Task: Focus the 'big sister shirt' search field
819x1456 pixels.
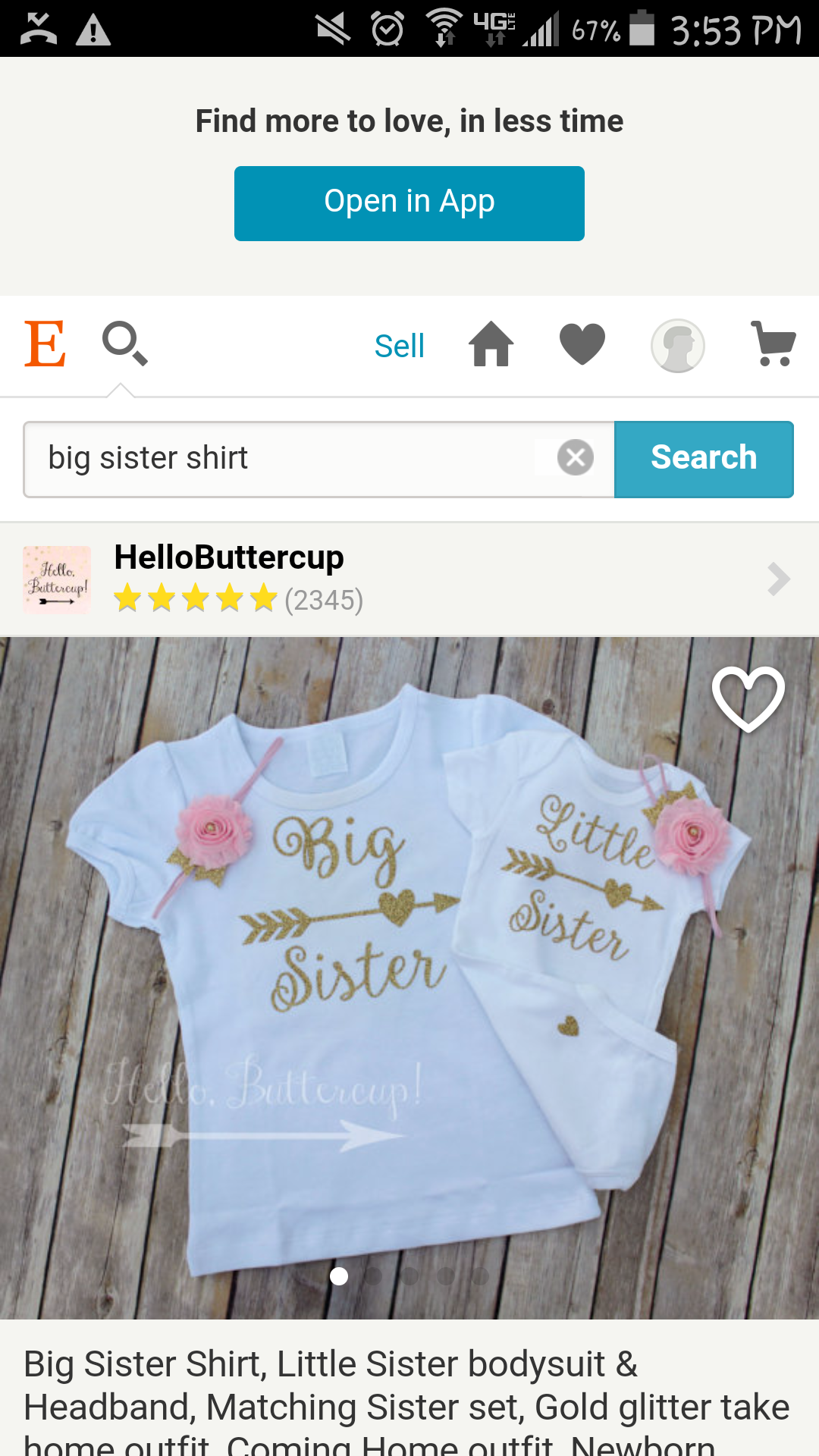Action: pyautogui.click(x=288, y=459)
